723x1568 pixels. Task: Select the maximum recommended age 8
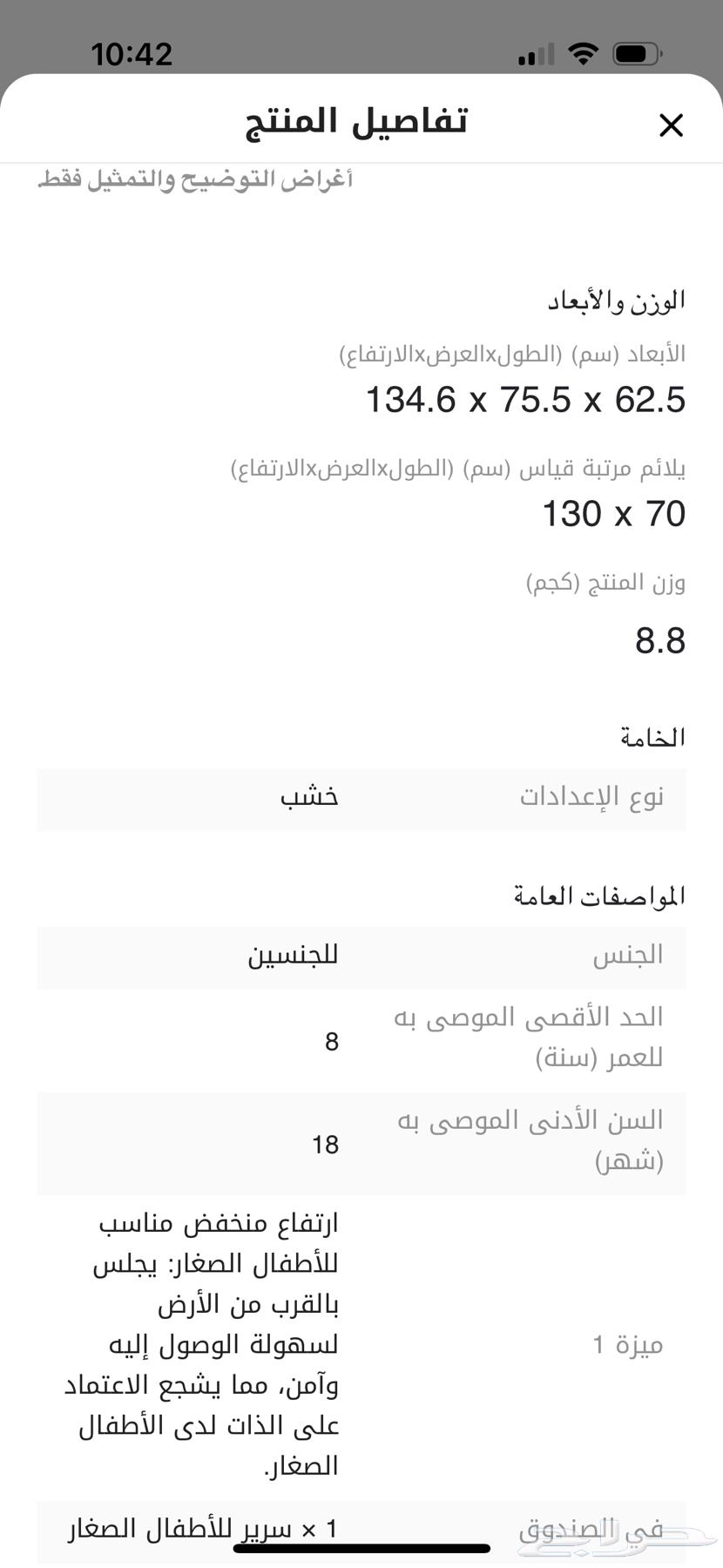(330, 1042)
